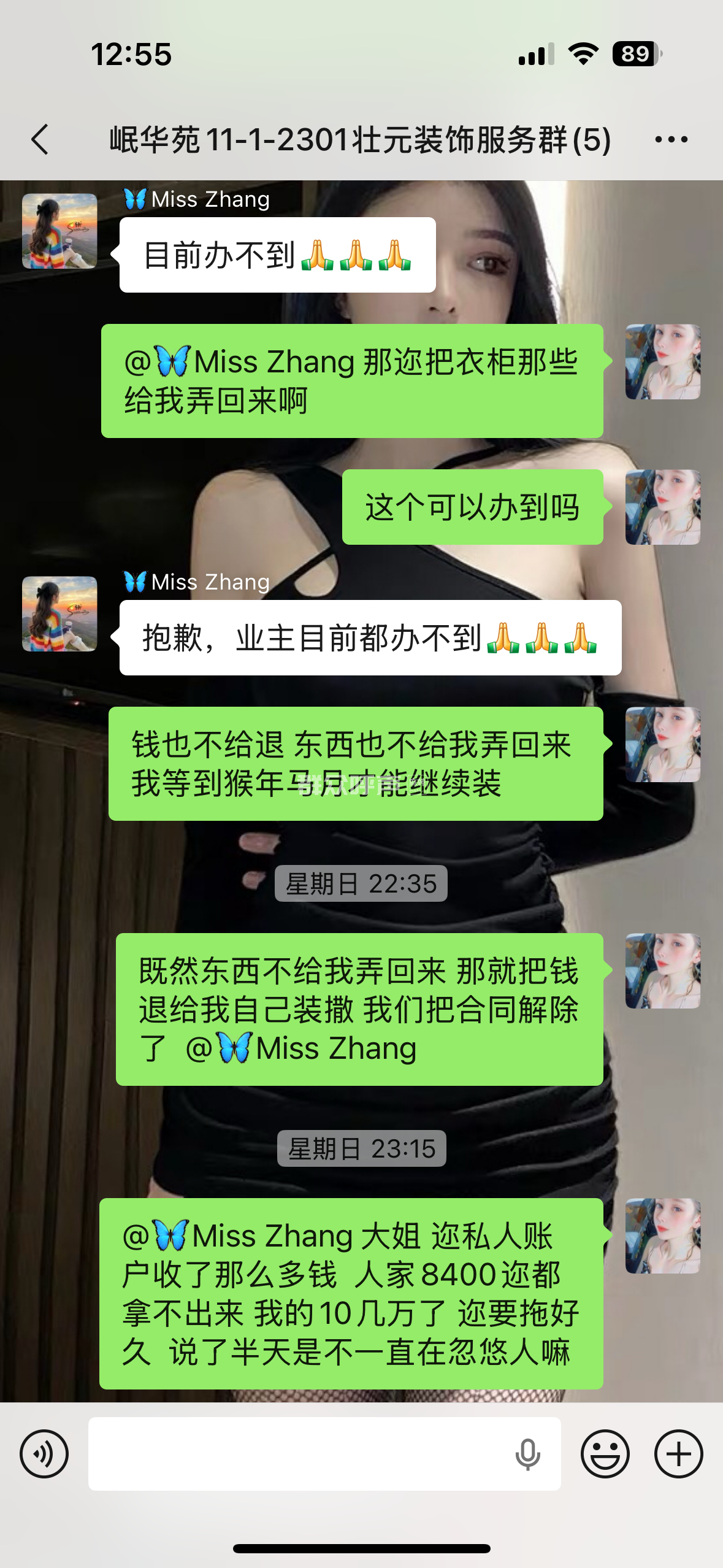The image size is (723, 1568).
Task: Open my avatar beside 钱也不给退 message
Action: [x=662, y=745]
